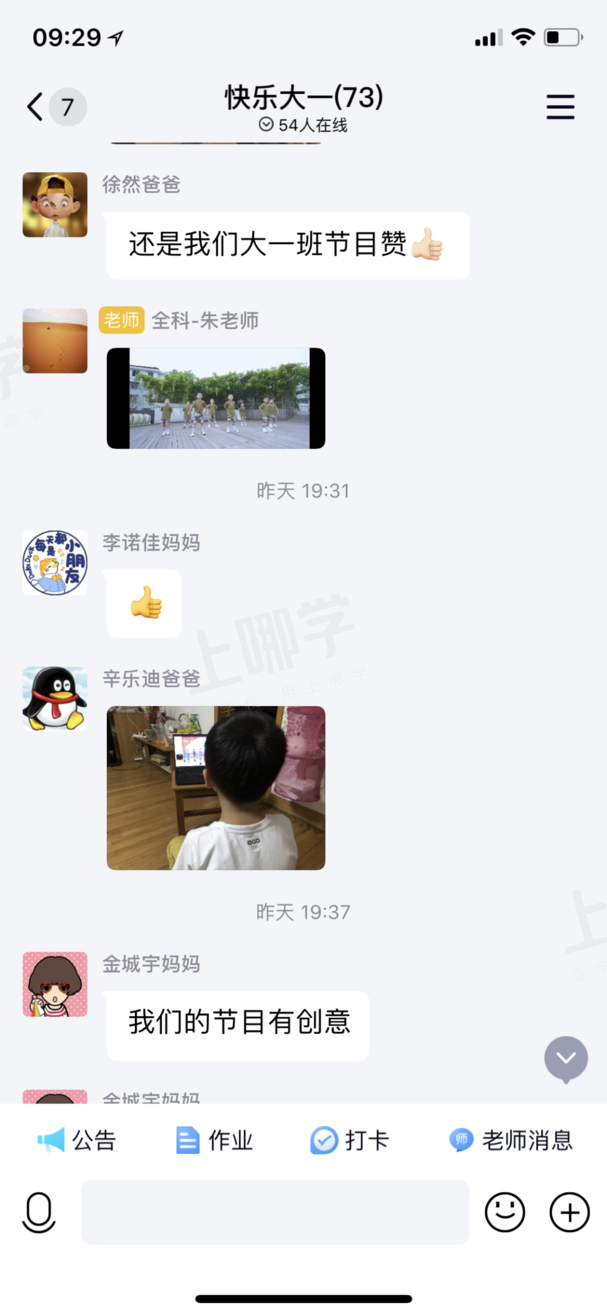Tap 全科-朱老师's avatar
The image size is (607, 1316).
click(x=55, y=341)
